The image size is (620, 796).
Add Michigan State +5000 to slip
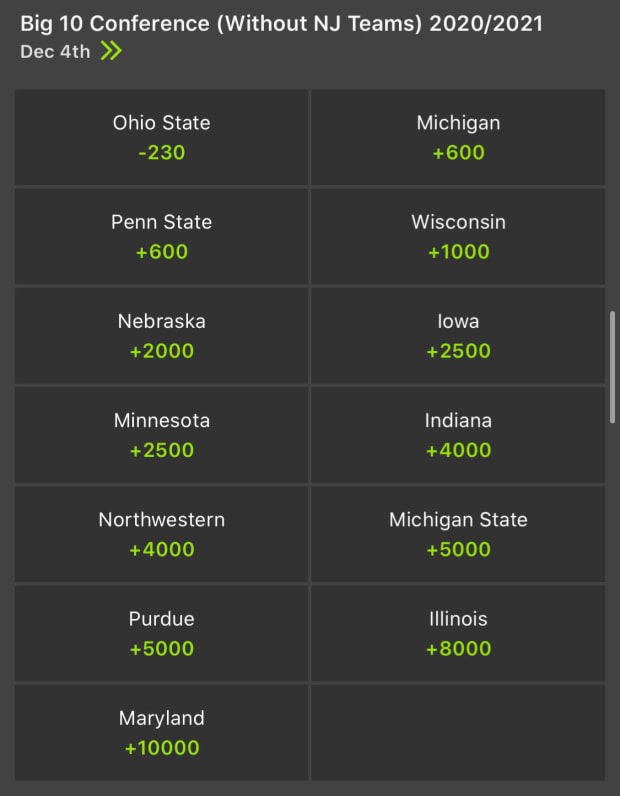(x=458, y=534)
